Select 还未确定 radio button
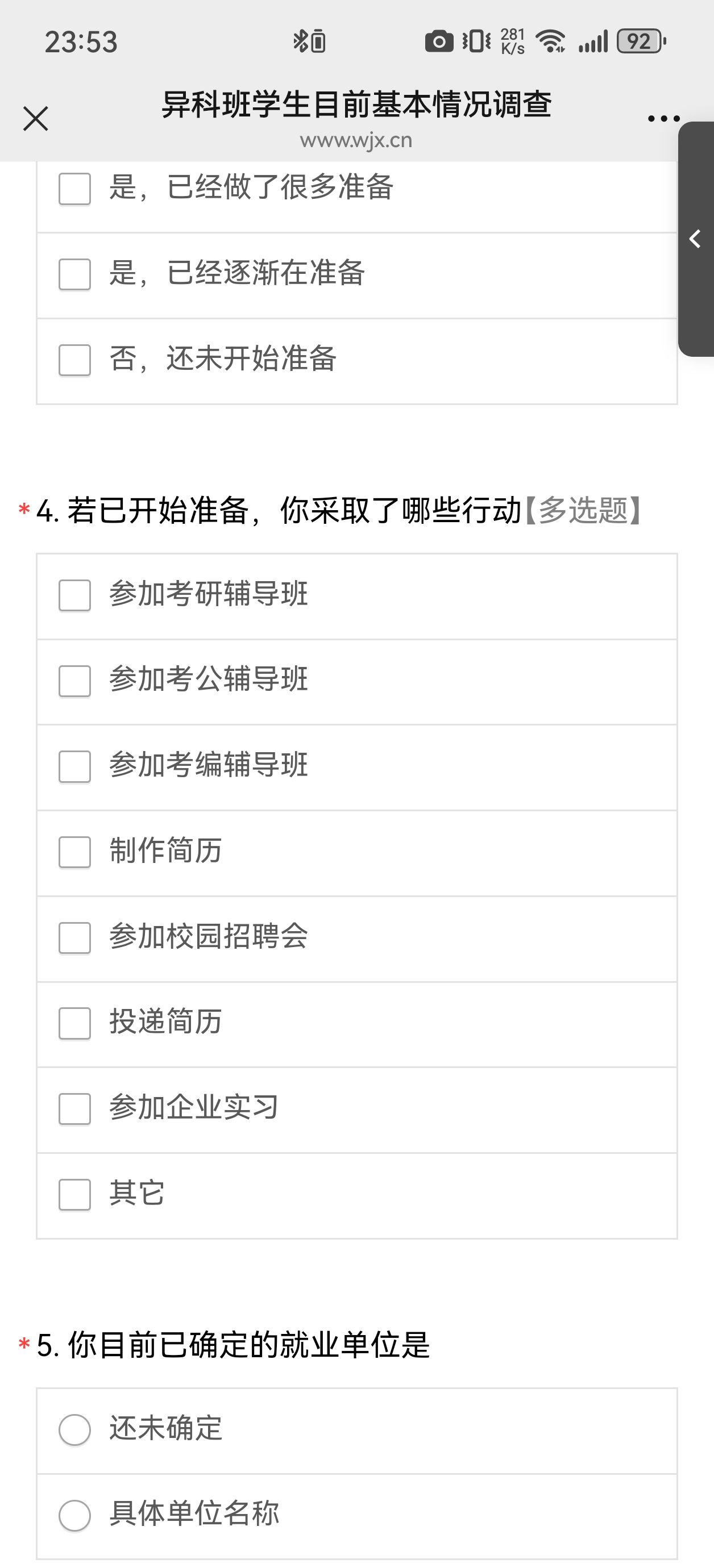This screenshot has width=714, height=1568. 74,1429
